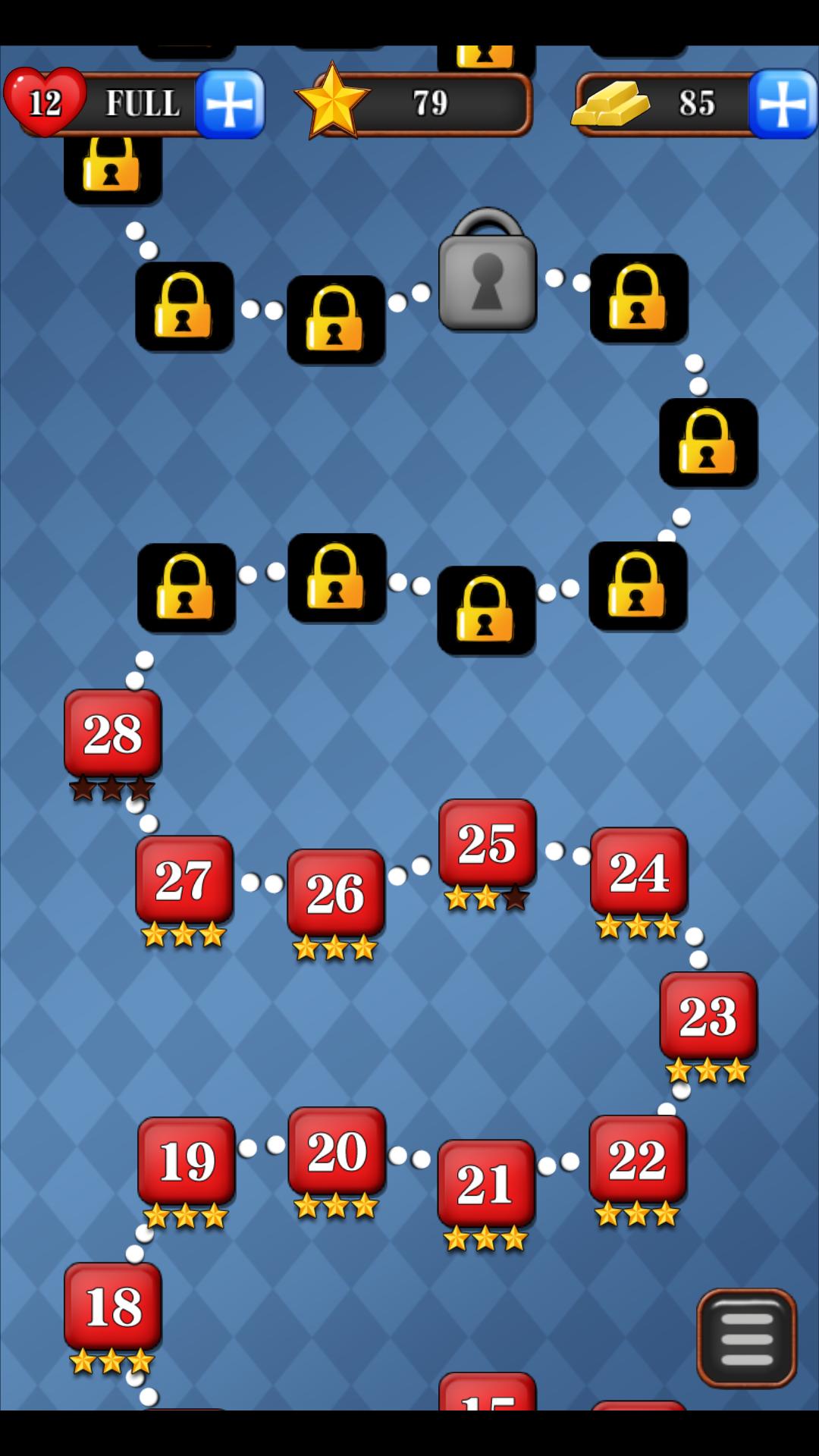Screen dimensions: 819x1456
Task: Open the hamburger menu button
Action: [x=747, y=1338]
